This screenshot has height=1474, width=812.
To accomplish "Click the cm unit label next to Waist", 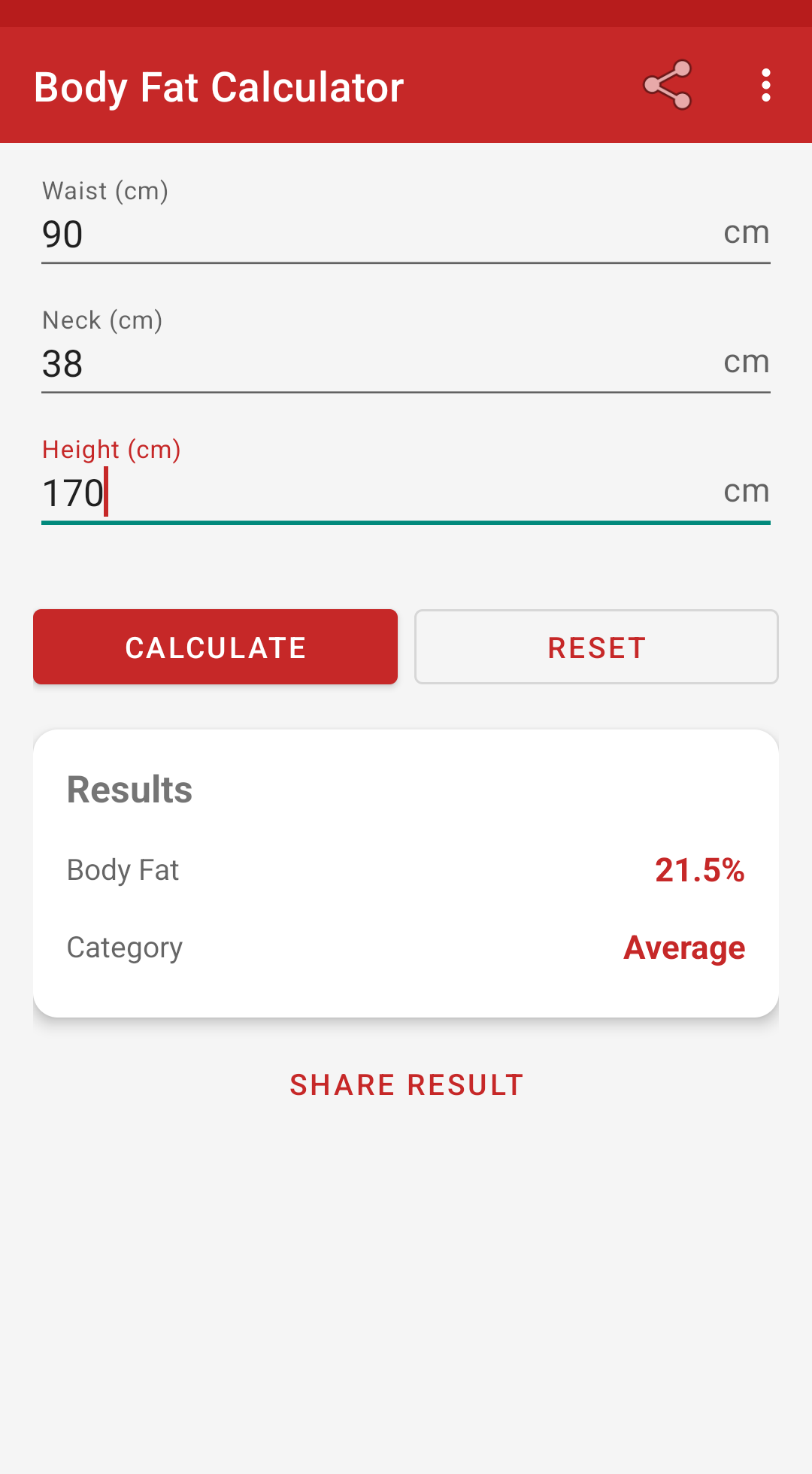I will (745, 232).
